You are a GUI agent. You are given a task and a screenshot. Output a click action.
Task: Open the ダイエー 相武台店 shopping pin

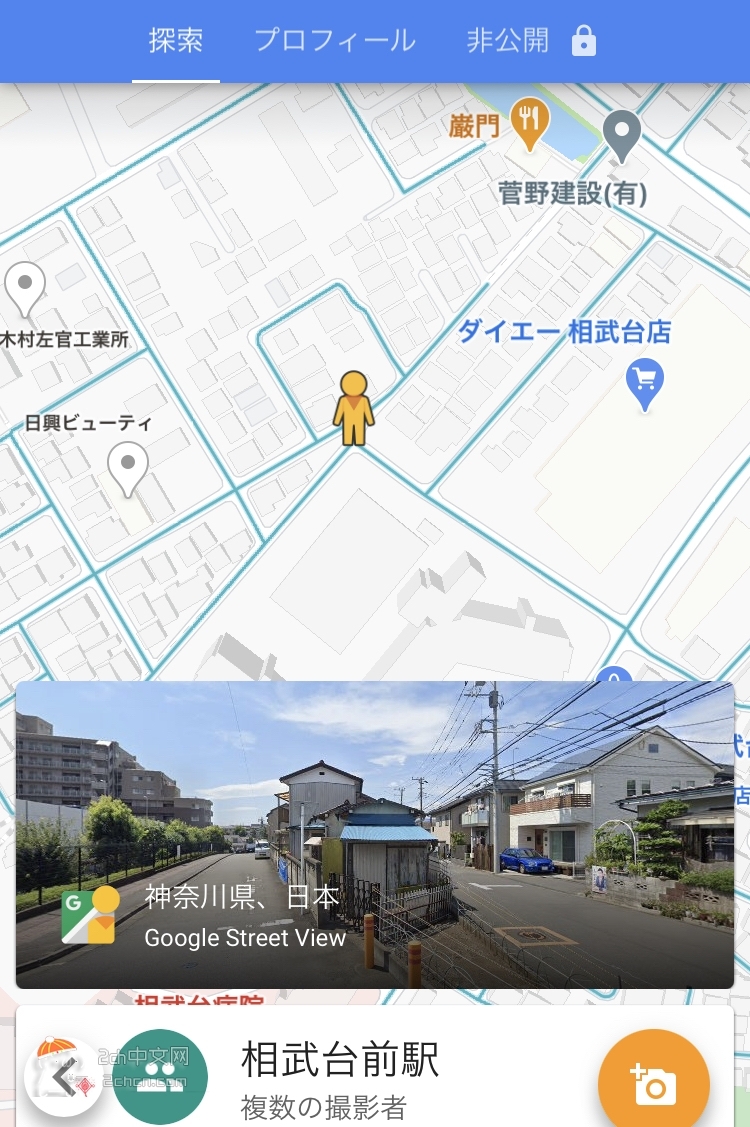click(644, 383)
